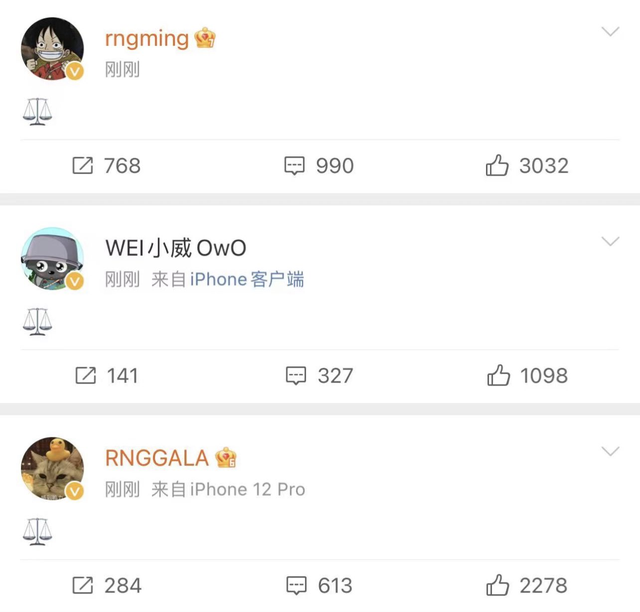Expand options chevron on rngming's post

[x=609, y=32]
